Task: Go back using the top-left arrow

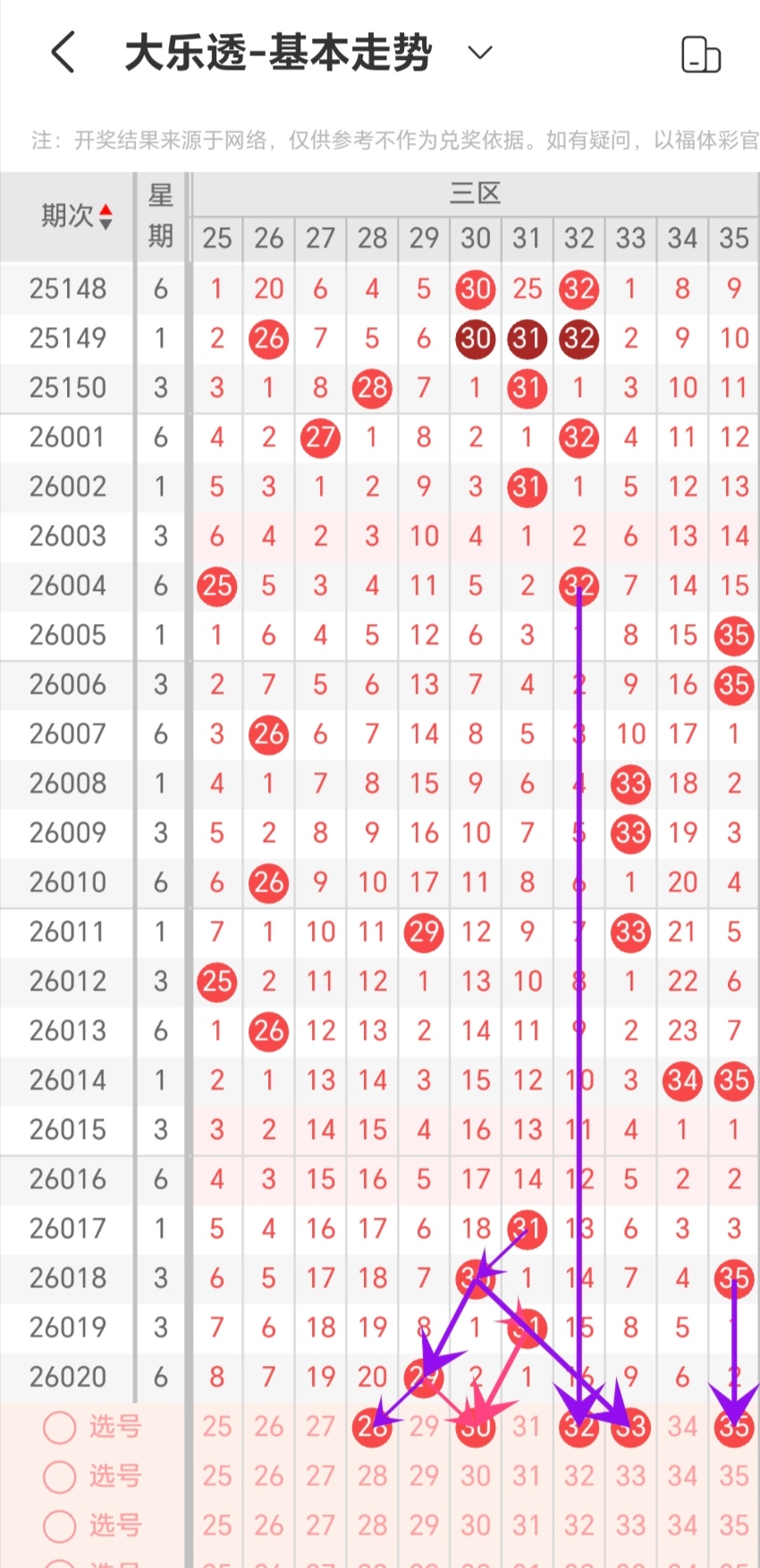Action: 63,52
